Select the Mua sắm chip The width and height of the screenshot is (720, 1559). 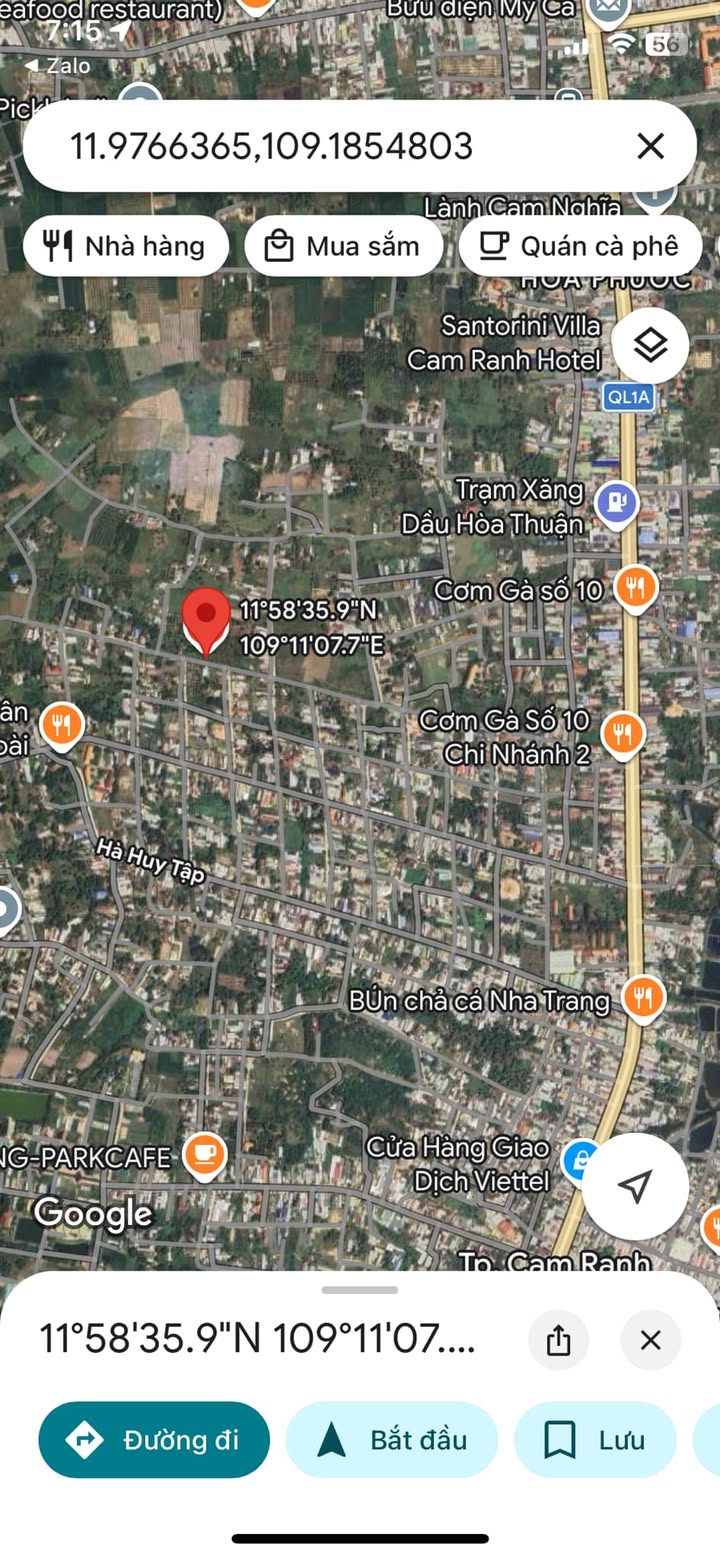click(343, 246)
